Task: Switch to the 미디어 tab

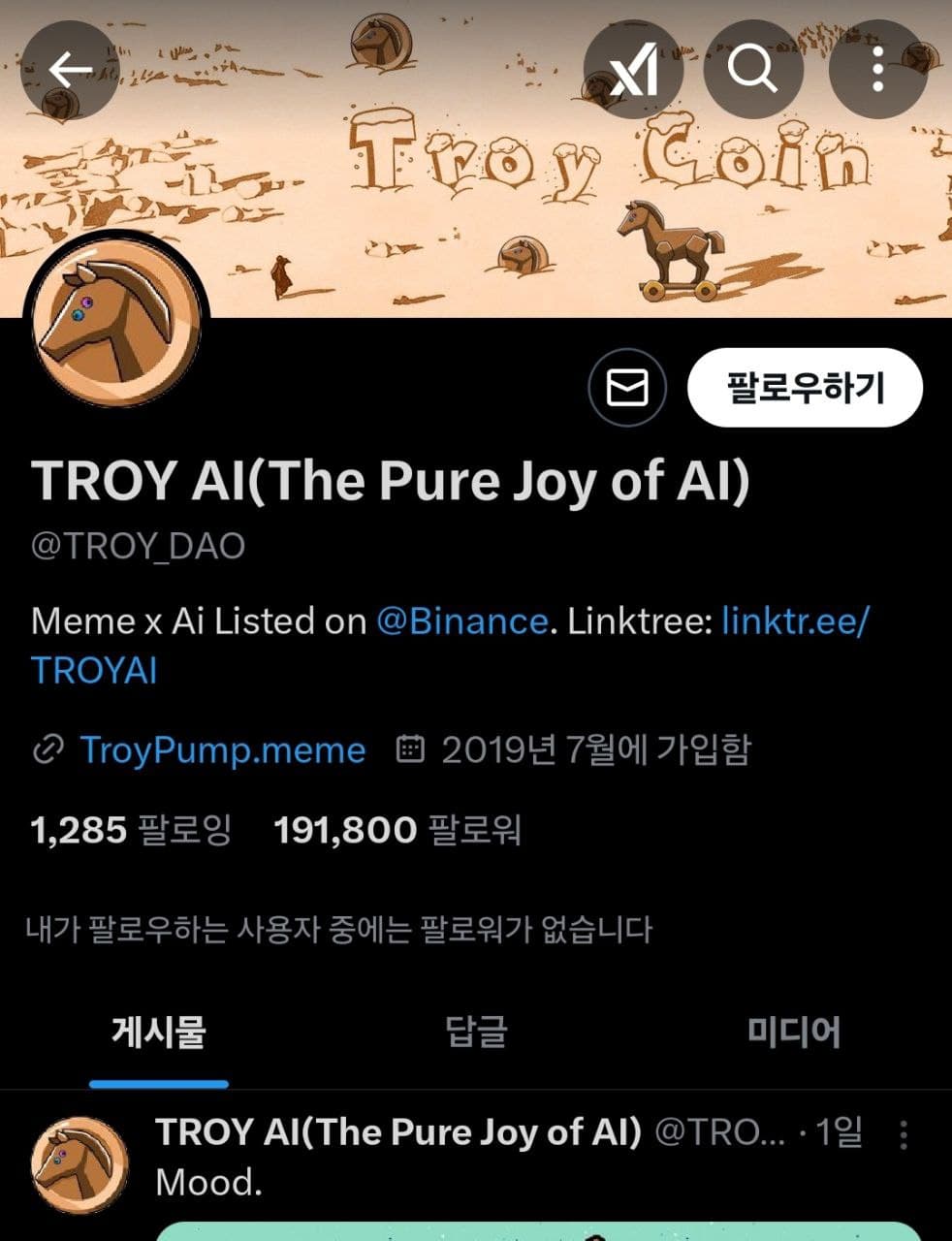Action: pos(793,1032)
